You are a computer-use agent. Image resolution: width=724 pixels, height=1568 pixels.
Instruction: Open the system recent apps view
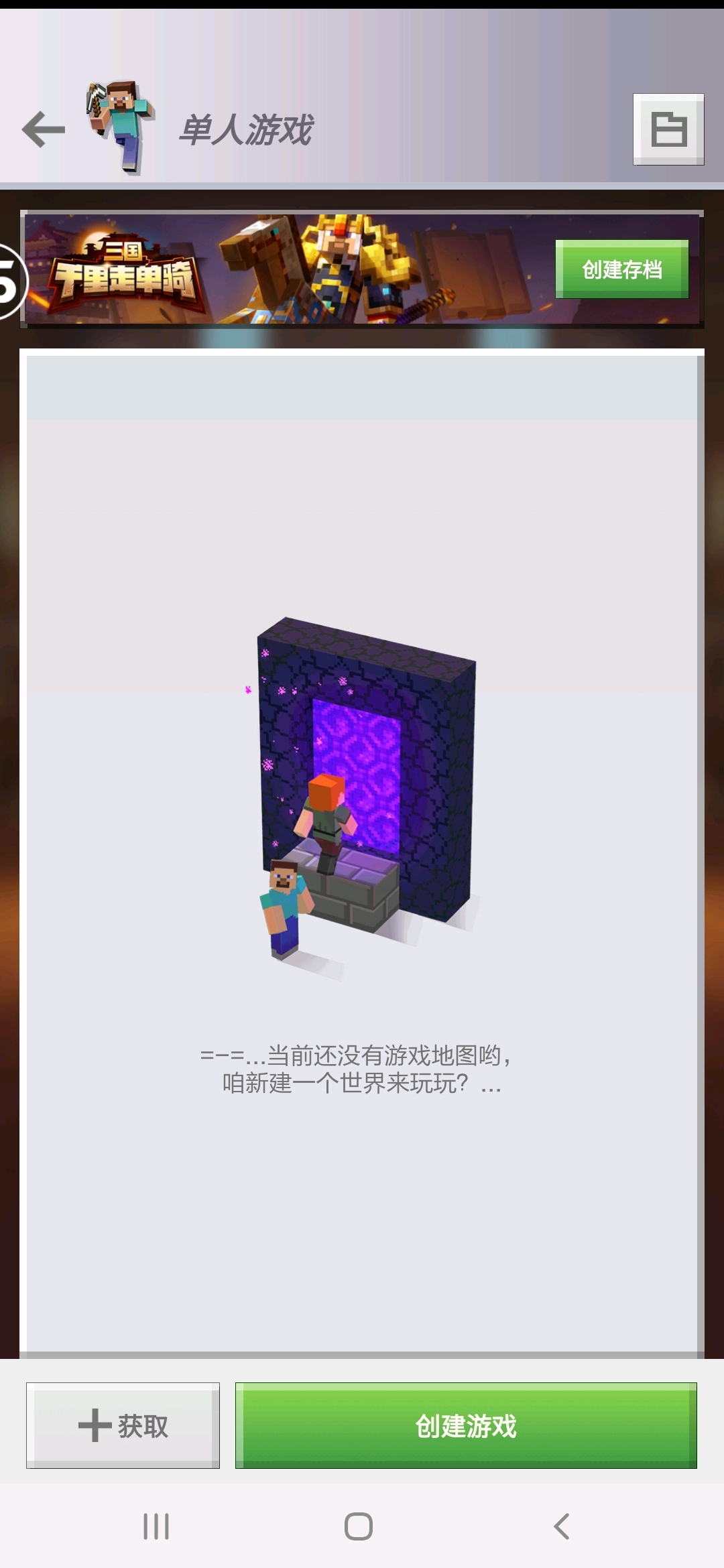click(156, 1526)
